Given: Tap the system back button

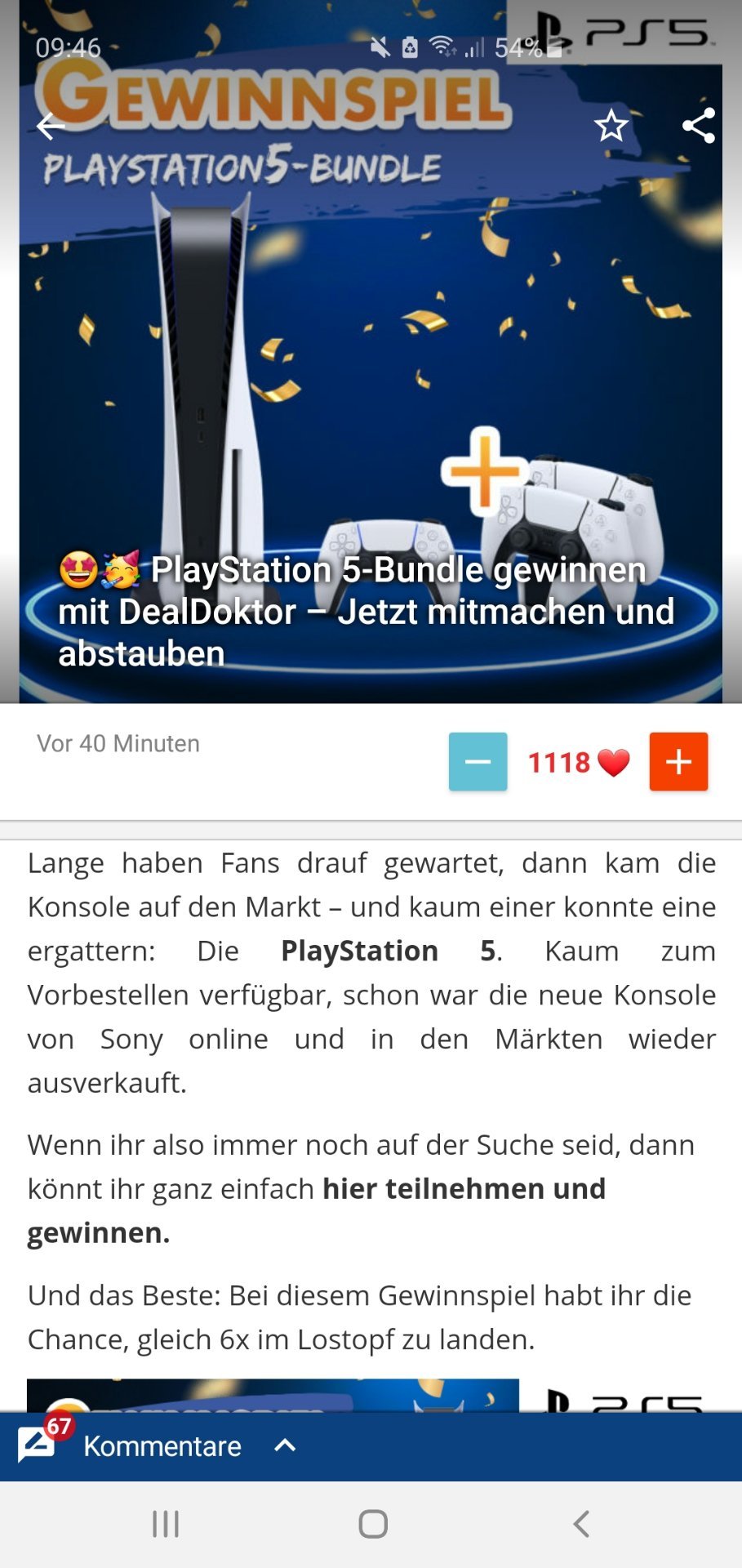Looking at the screenshot, I should coord(580,1524).
